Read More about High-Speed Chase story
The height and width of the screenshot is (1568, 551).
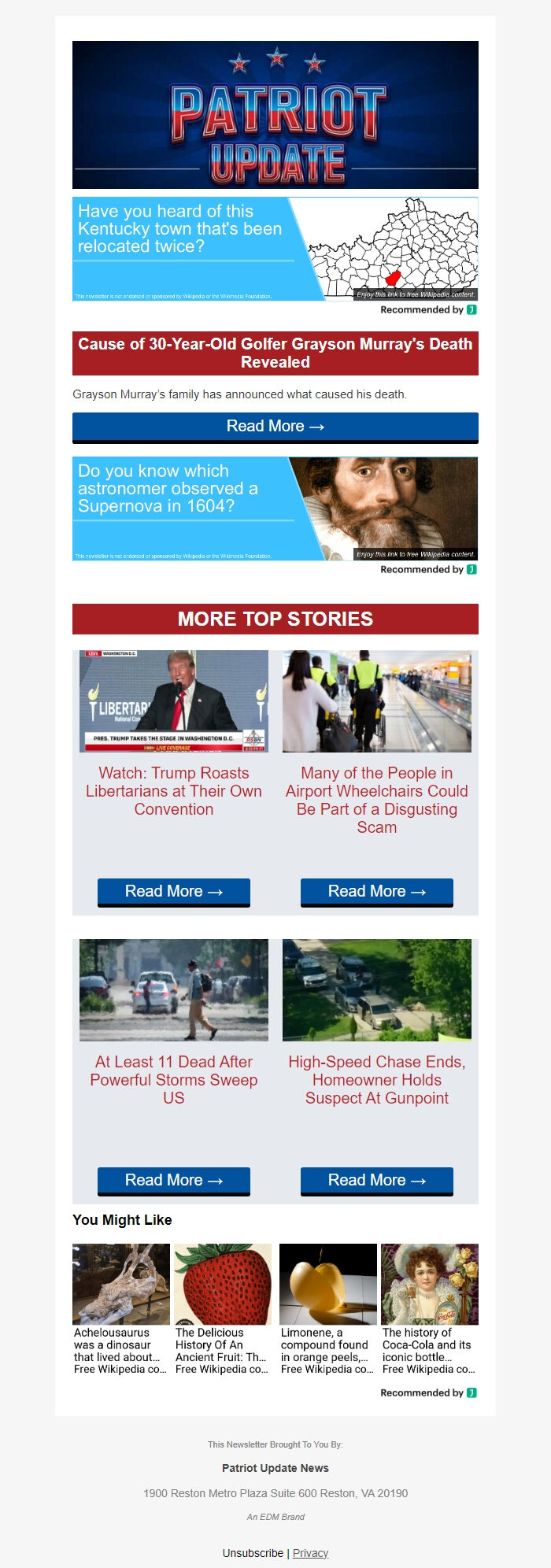tap(376, 1181)
